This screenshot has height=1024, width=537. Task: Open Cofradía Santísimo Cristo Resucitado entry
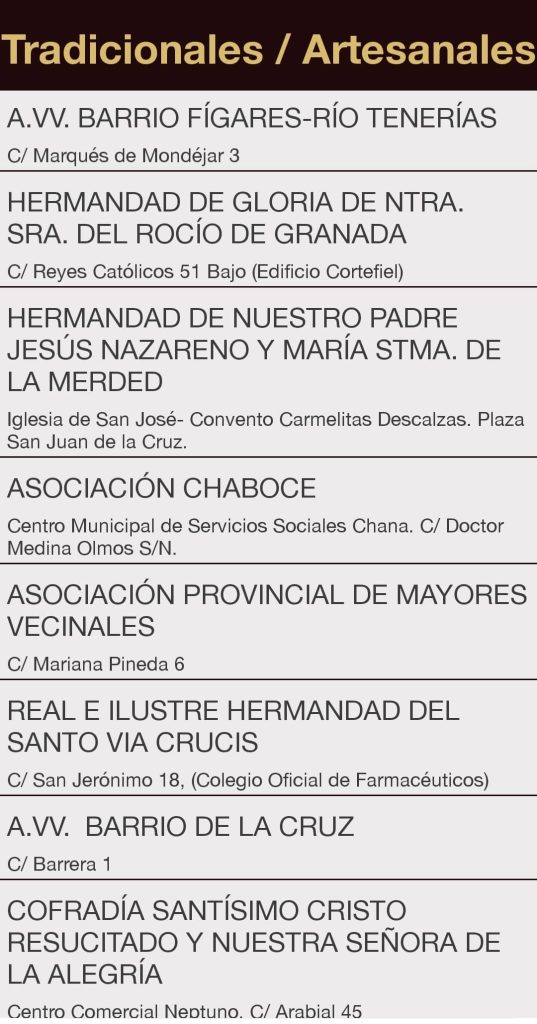[268, 952]
